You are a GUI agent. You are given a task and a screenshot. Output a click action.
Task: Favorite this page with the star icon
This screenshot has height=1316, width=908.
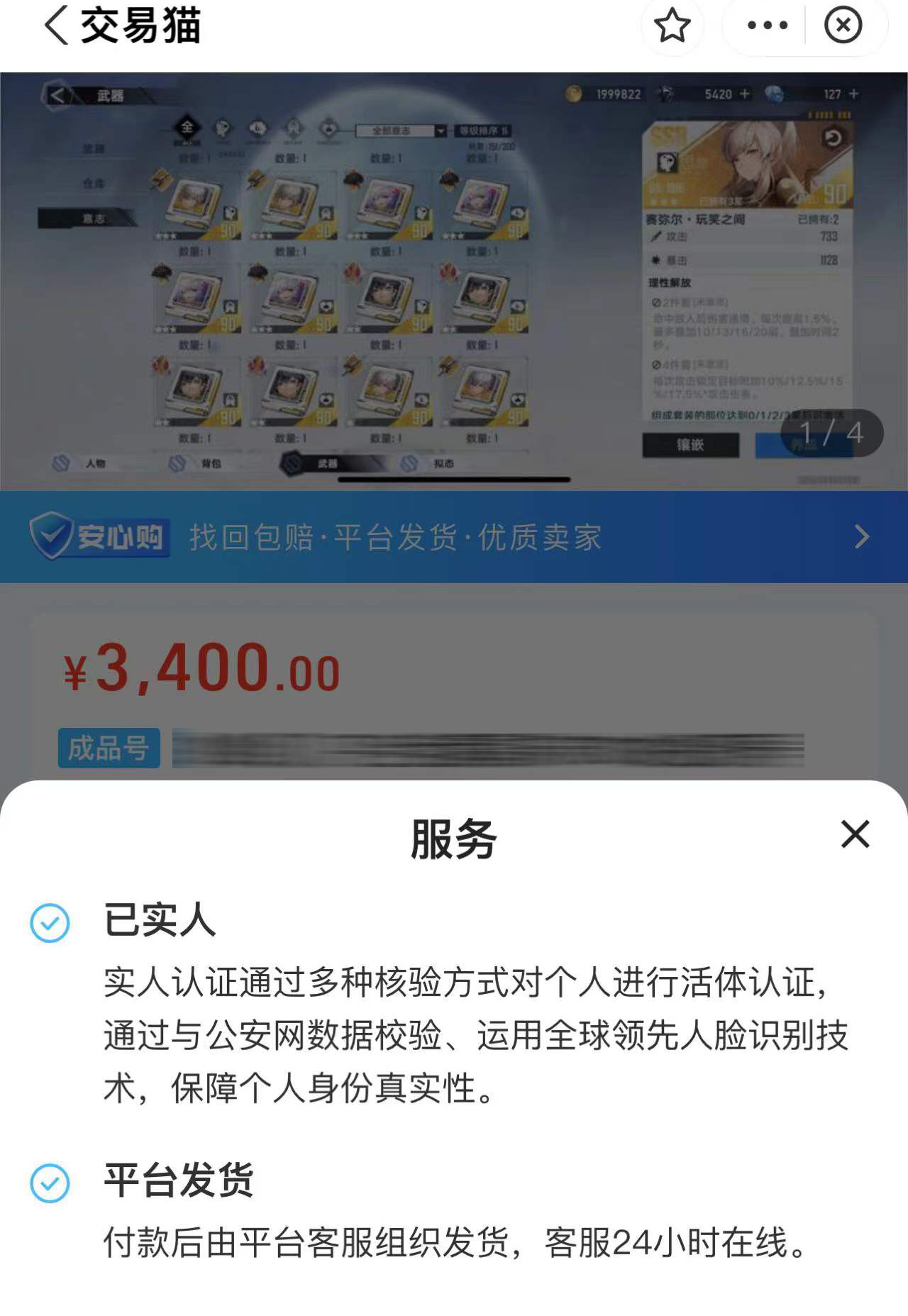pyautogui.click(x=671, y=26)
